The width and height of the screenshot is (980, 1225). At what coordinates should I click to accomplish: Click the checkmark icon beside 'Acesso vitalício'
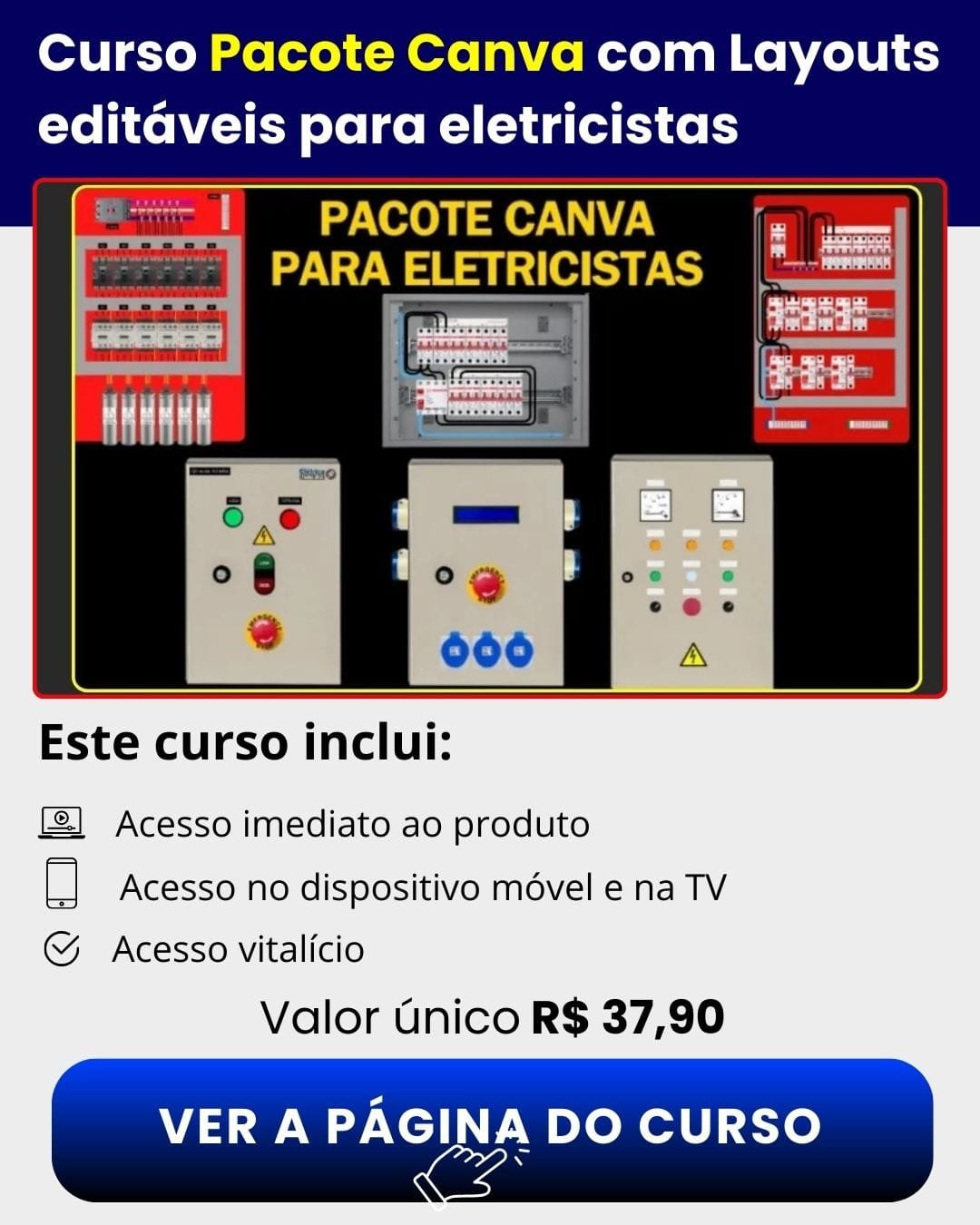click(63, 947)
